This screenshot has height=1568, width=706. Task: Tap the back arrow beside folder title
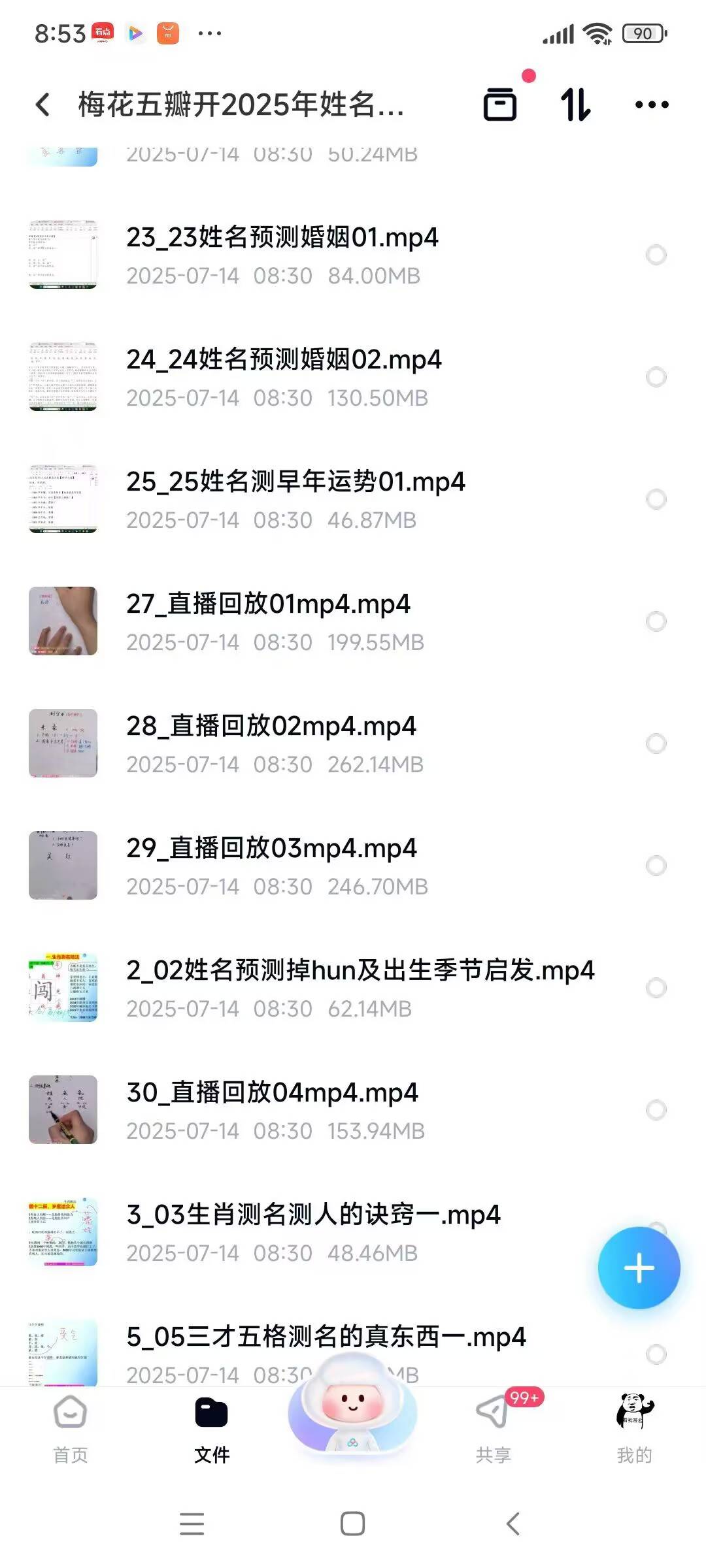(42, 105)
